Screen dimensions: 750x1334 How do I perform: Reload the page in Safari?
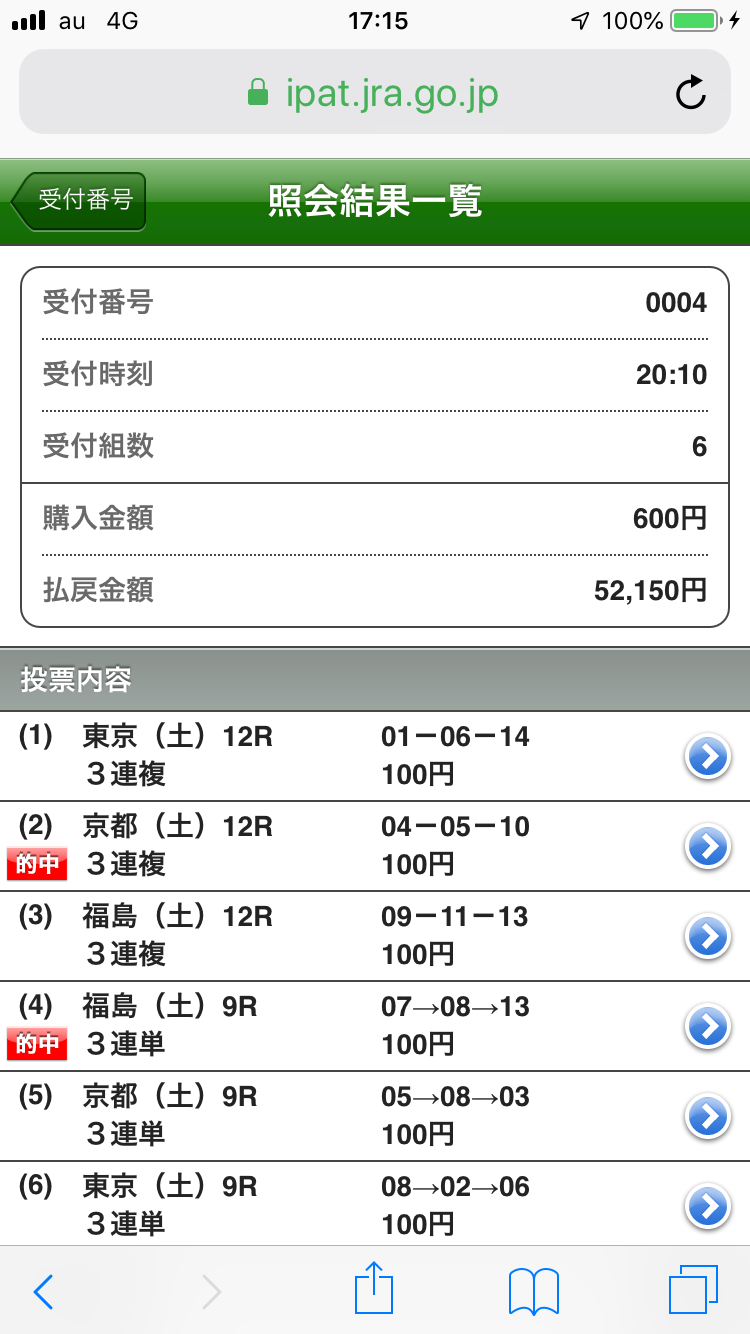pos(691,93)
